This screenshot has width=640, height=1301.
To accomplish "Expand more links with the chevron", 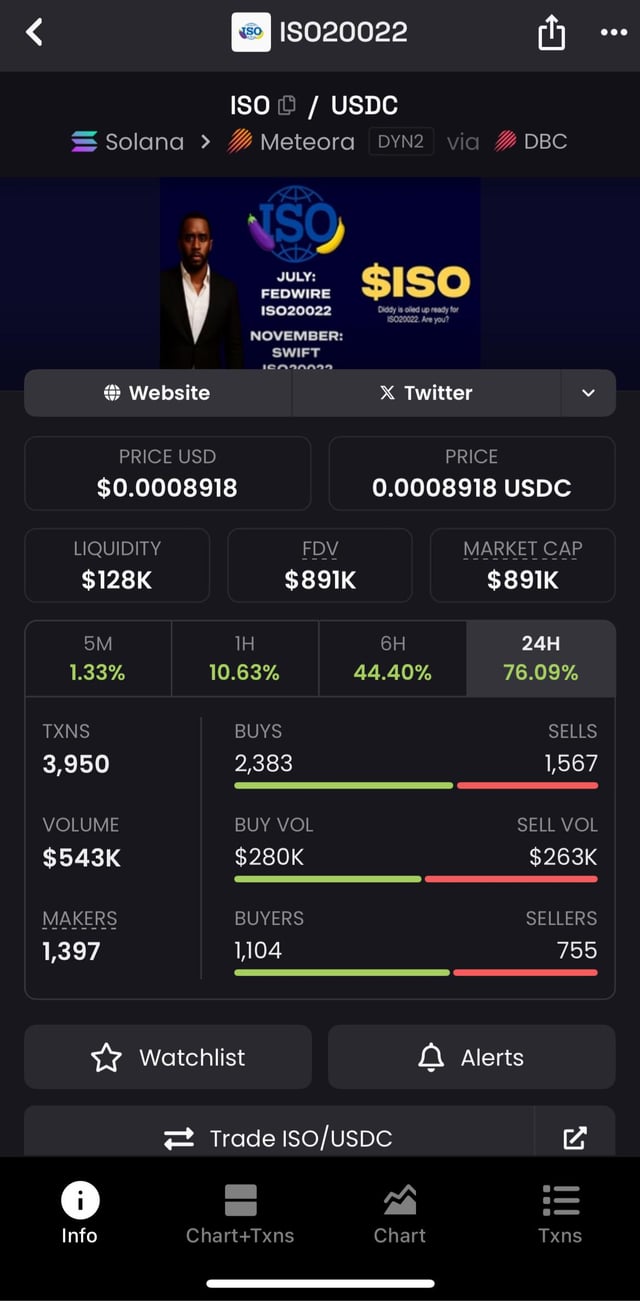I will tap(588, 393).
